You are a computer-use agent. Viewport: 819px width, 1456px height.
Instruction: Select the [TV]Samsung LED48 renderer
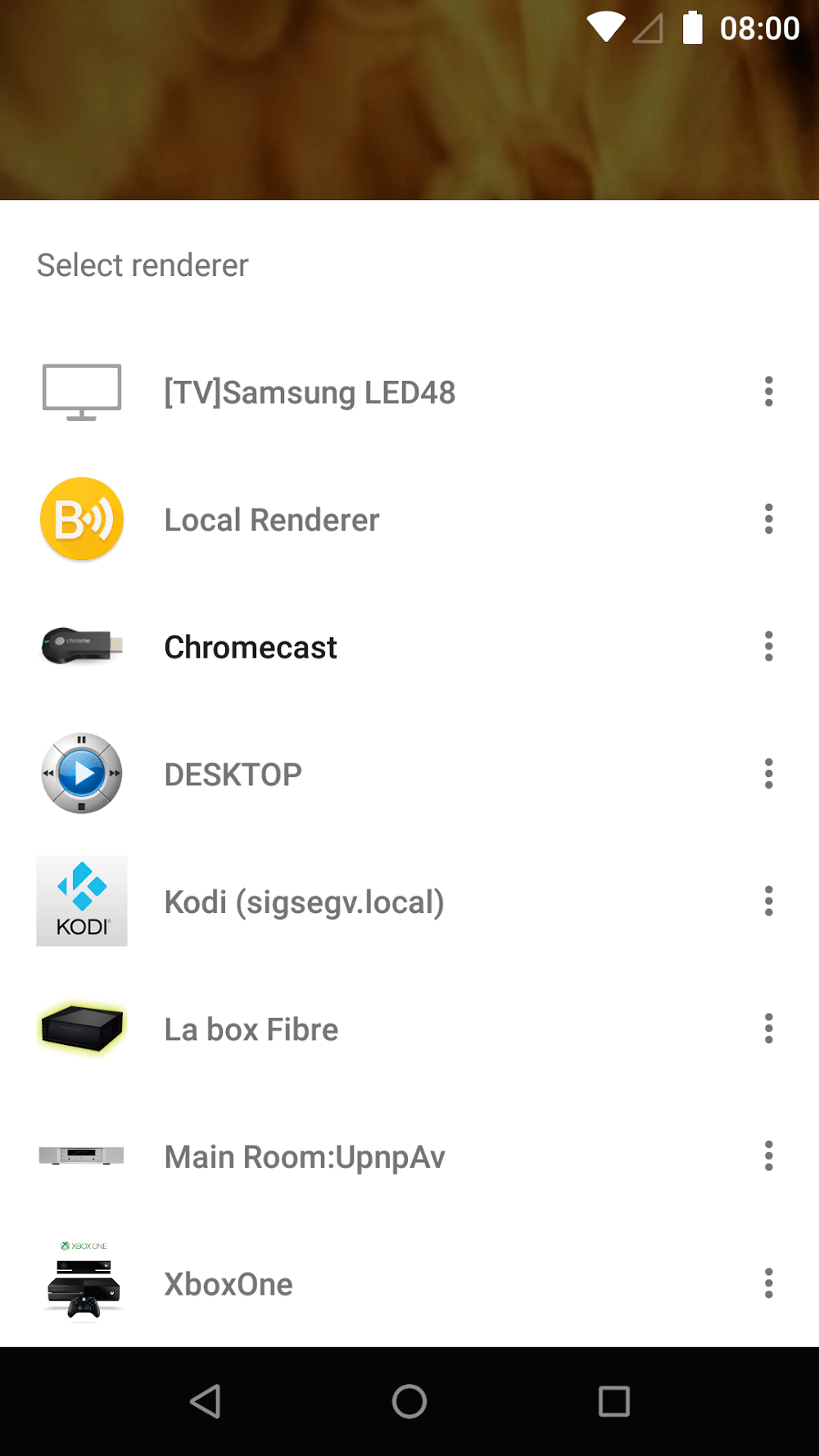310,392
